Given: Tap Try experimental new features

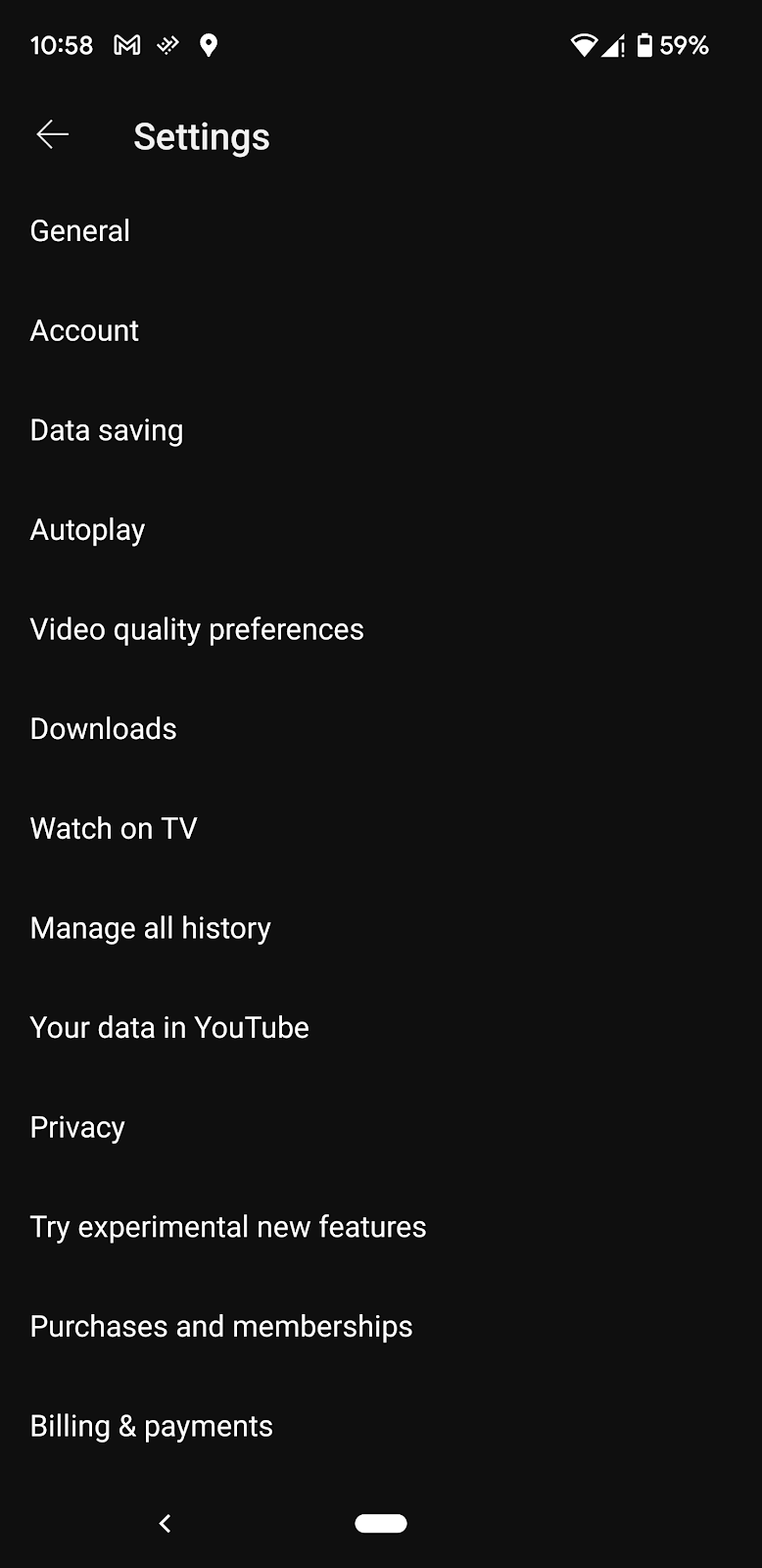Looking at the screenshot, I should point(381,1227).
